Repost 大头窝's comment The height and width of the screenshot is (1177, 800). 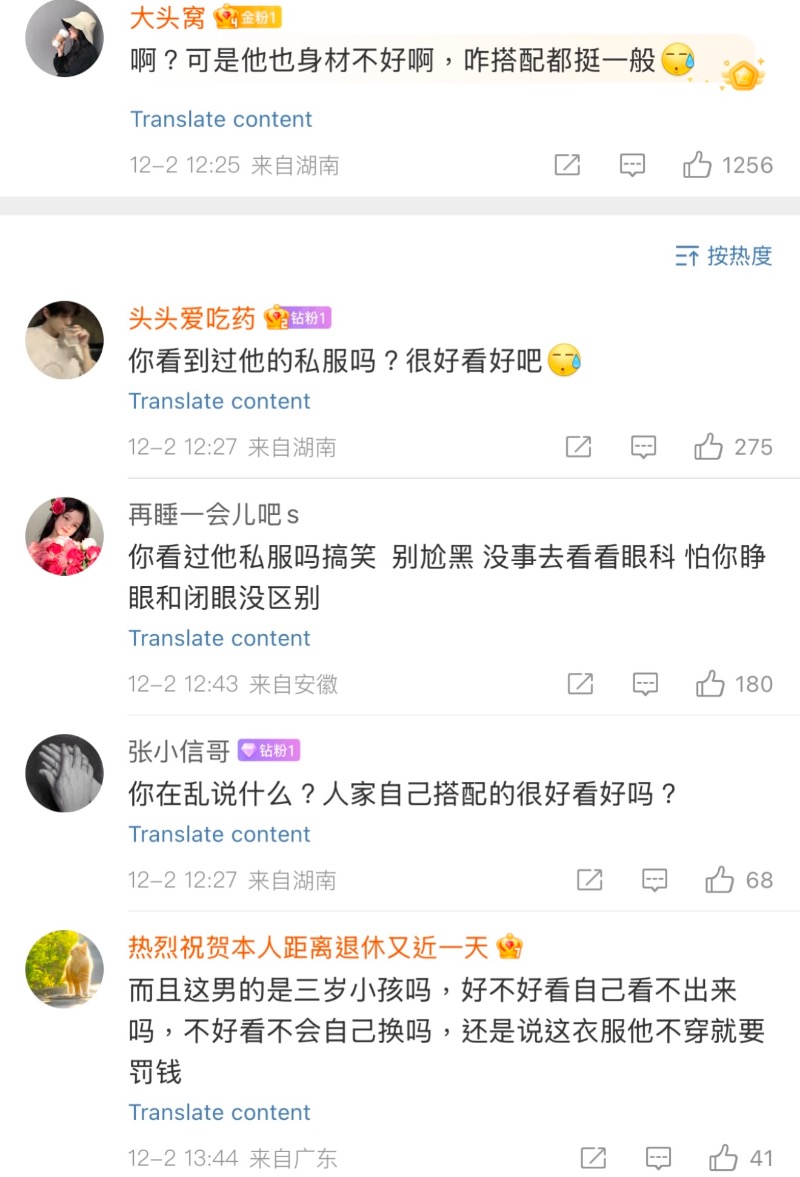(567, 165)
